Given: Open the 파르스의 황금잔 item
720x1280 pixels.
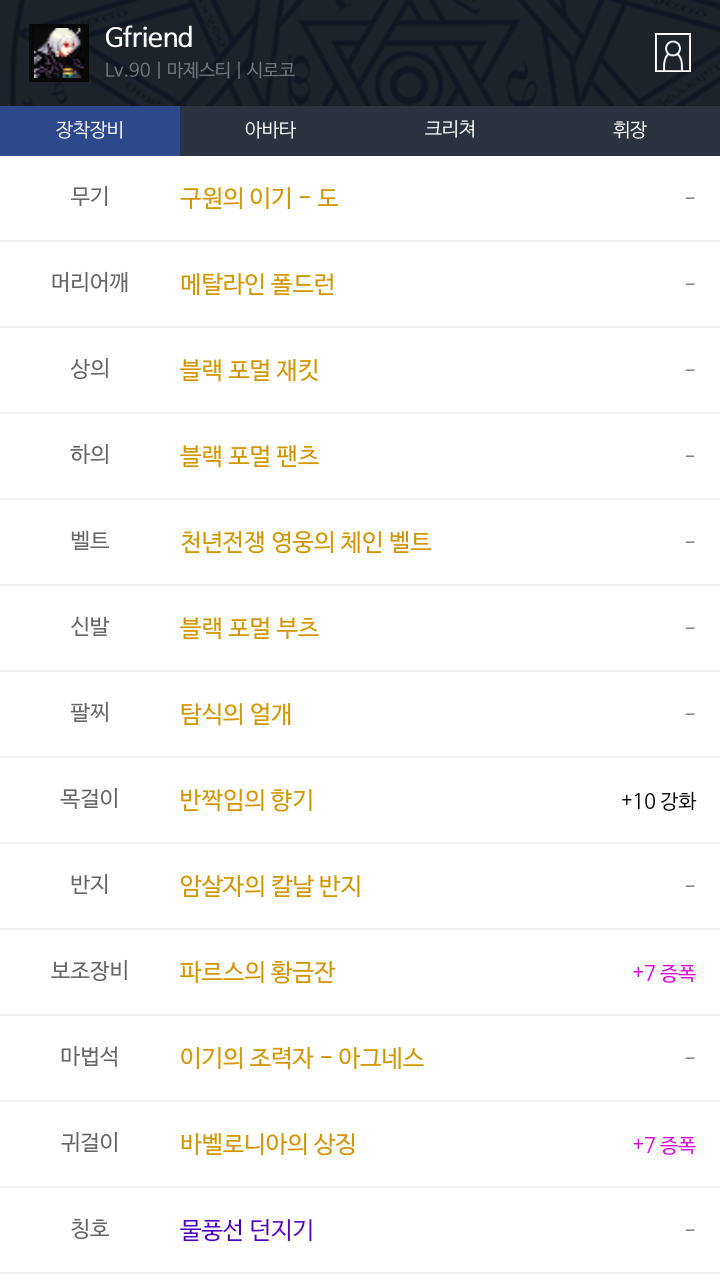Looking at the screenshot, I should tap(360, 972).
